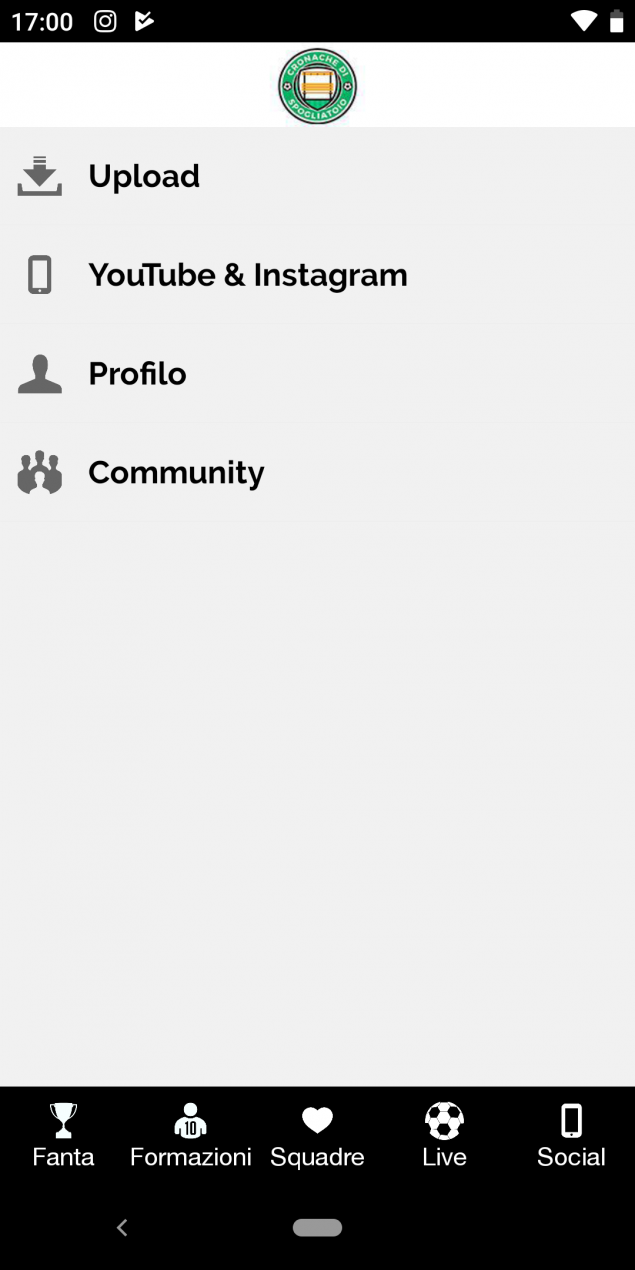Open the Live tab

(x=444, y=1136)
